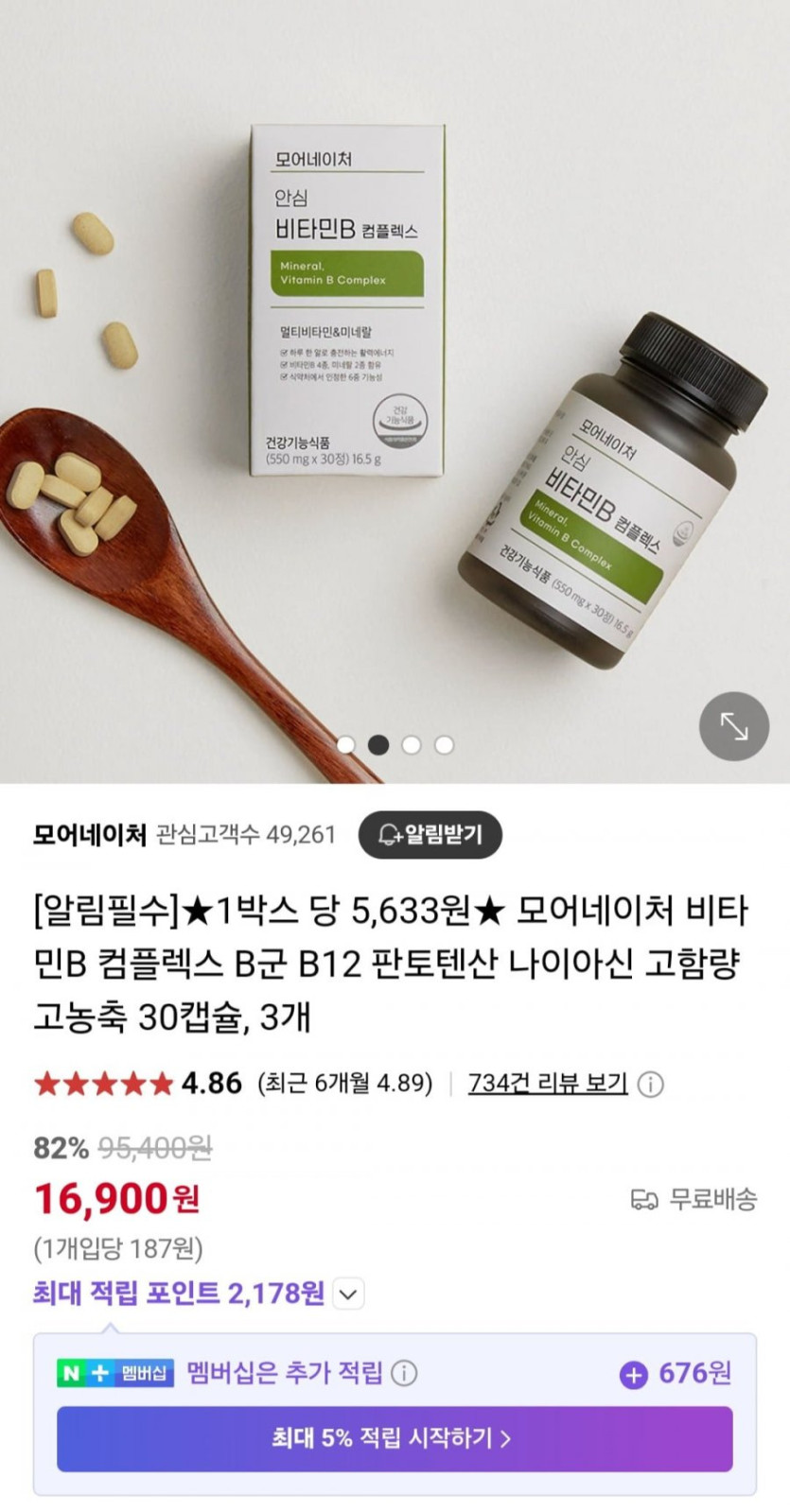Select the fourth image page indicator
This screenshot has height=1512, width=790.
(444, 745)
